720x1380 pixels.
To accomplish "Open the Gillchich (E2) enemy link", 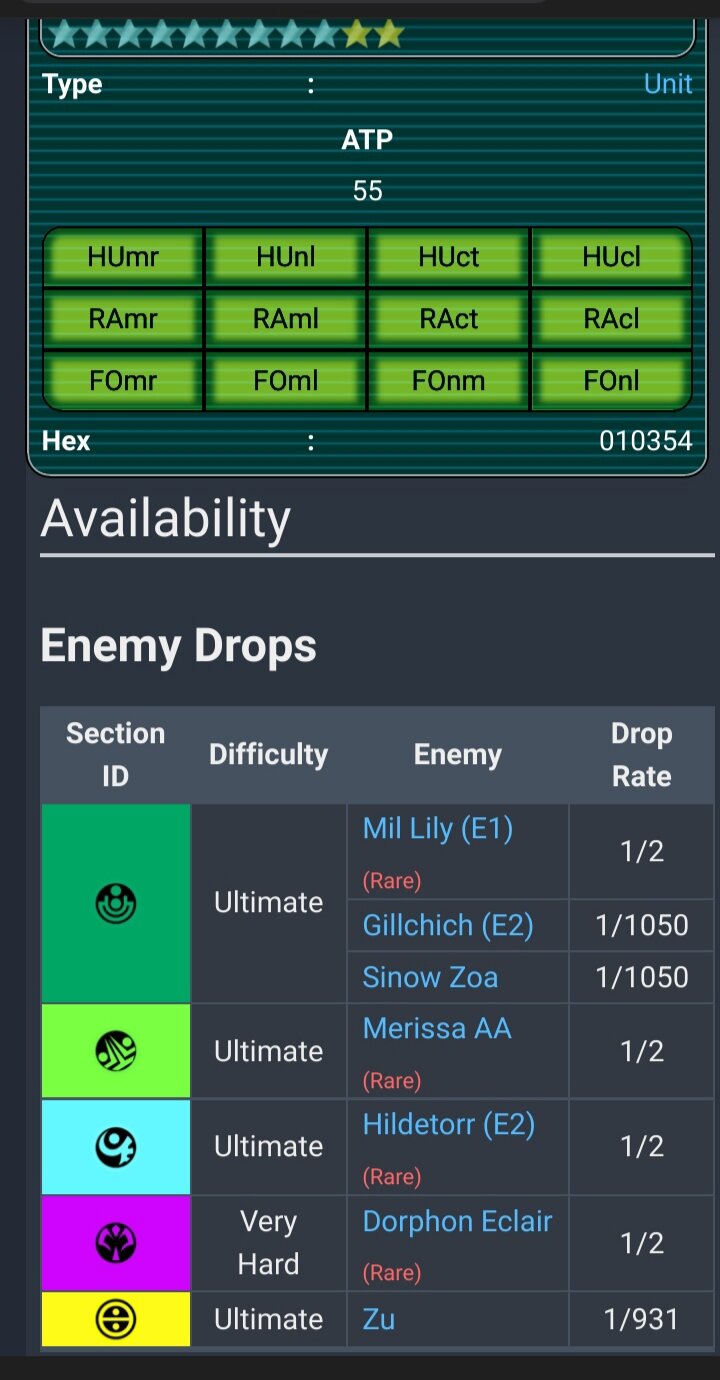I will 448,925.
